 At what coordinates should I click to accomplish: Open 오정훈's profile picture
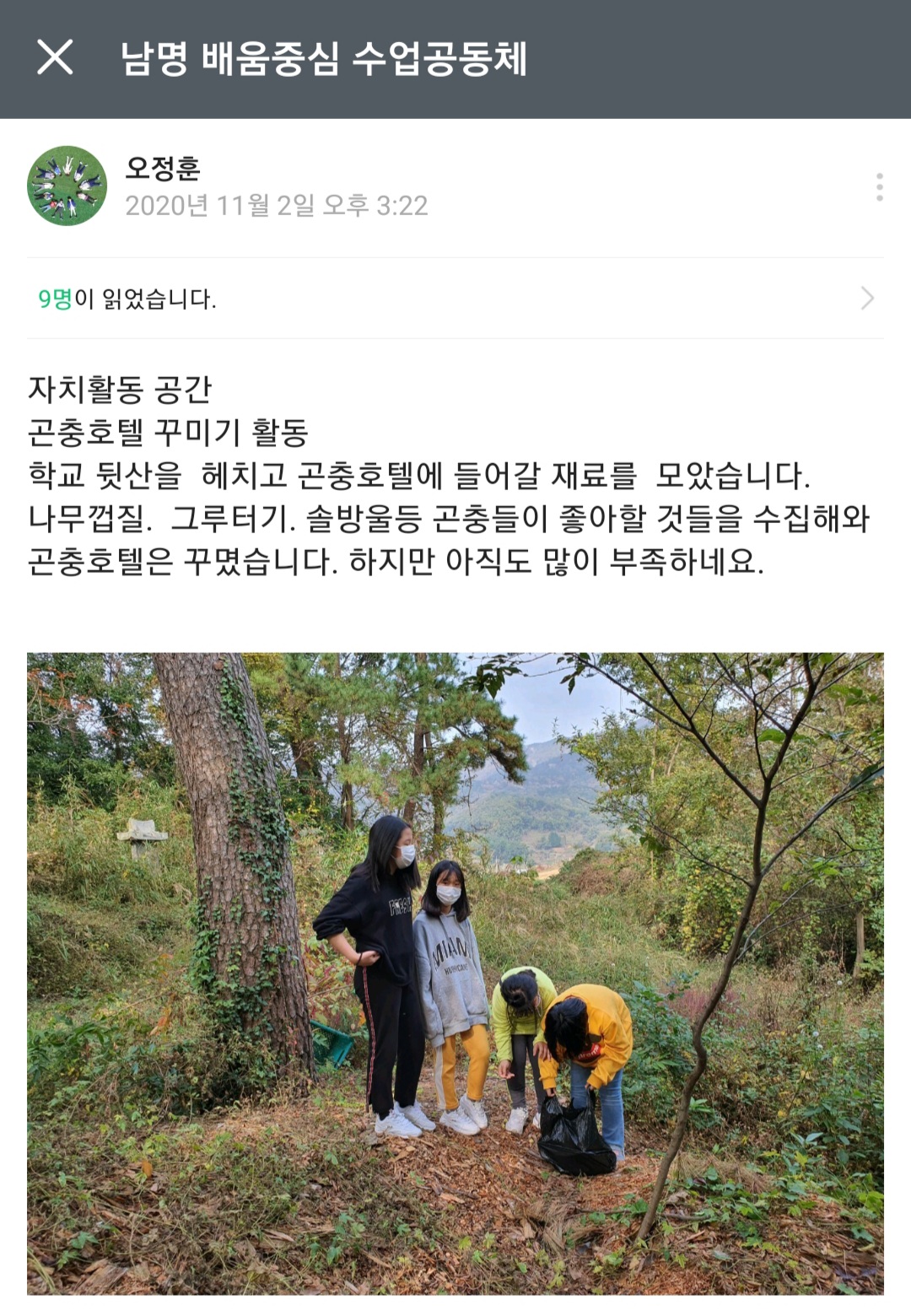pos(67,186)
